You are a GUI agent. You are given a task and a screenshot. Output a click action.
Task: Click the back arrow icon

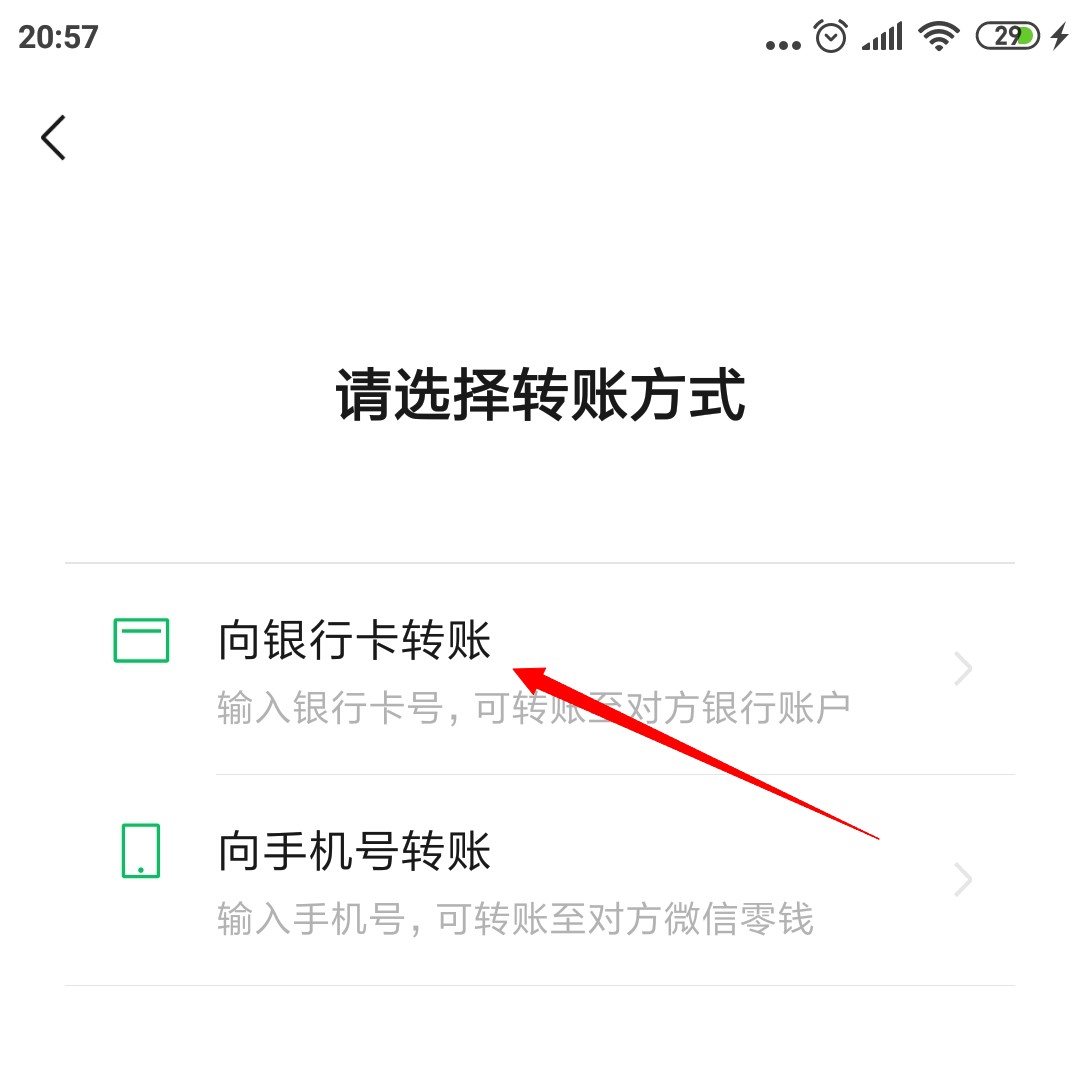coord(52,137)
